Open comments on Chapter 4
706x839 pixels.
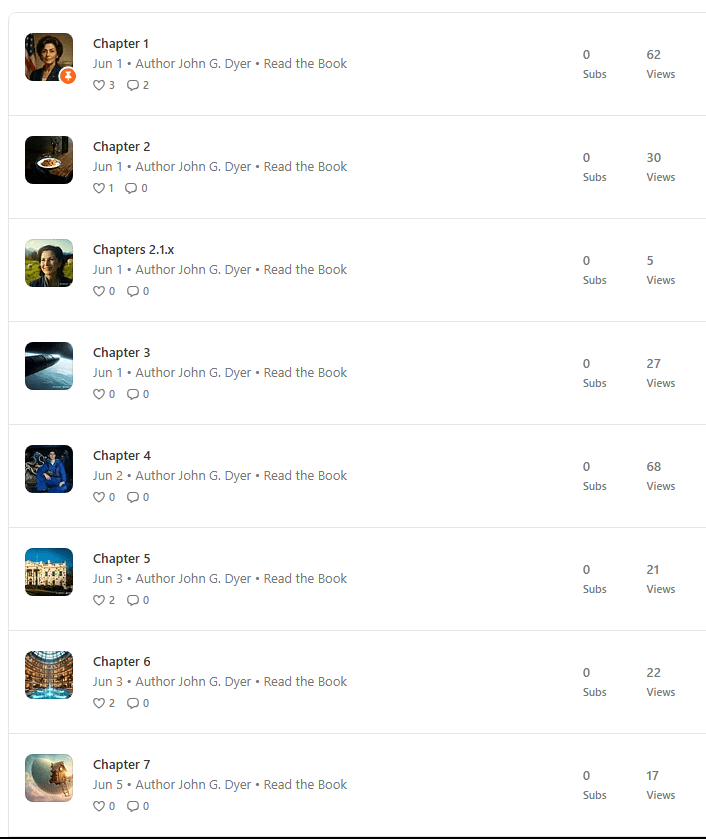(132, 498)
